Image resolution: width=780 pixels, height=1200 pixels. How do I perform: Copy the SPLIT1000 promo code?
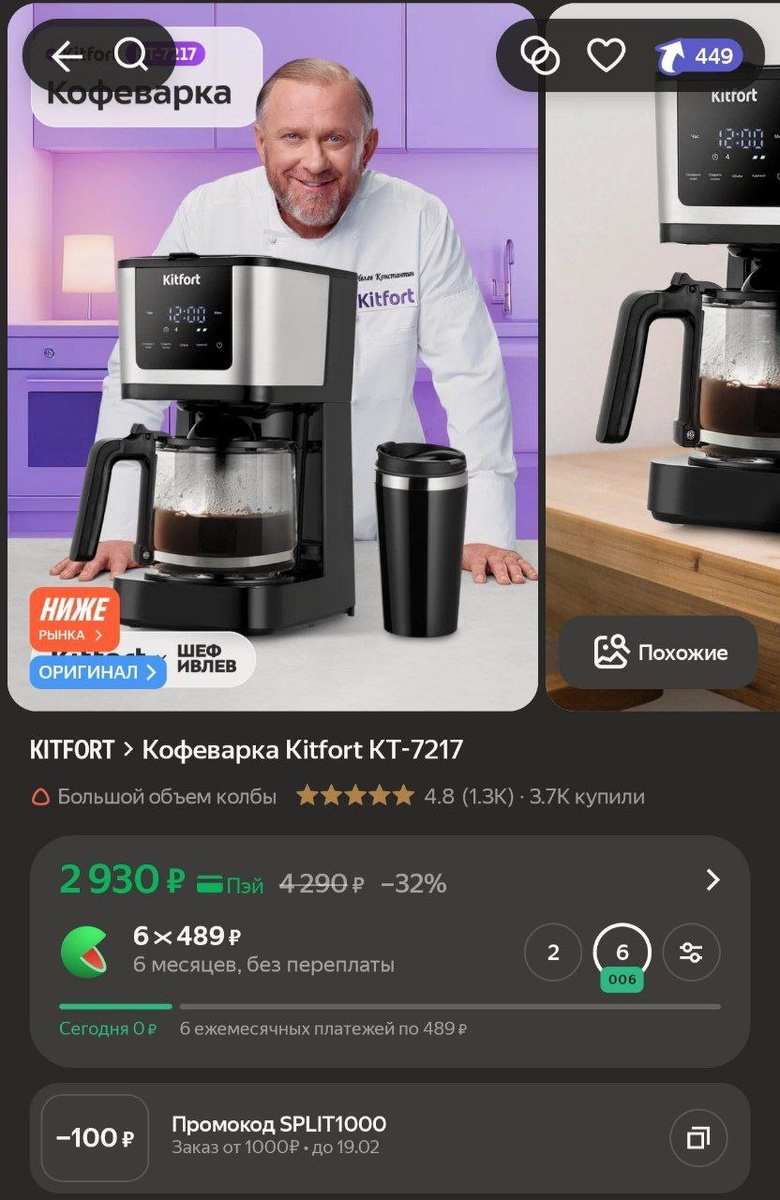pos(697,1138)
